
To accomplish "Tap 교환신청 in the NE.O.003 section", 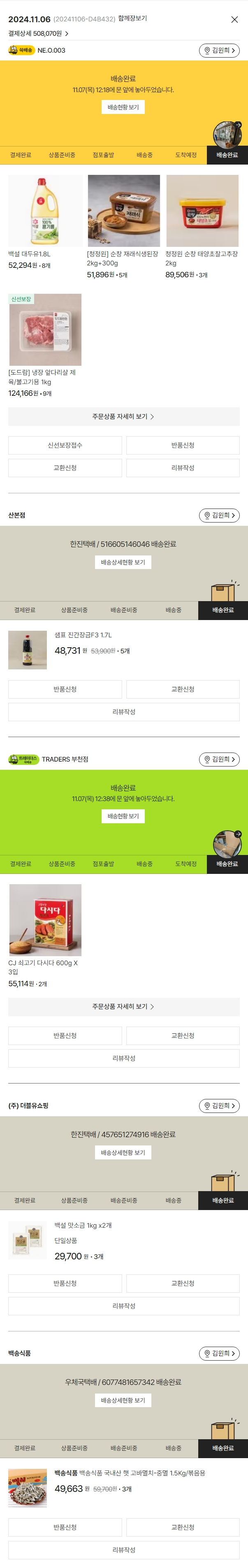I will pyautogui.click(x=65, y=467).
